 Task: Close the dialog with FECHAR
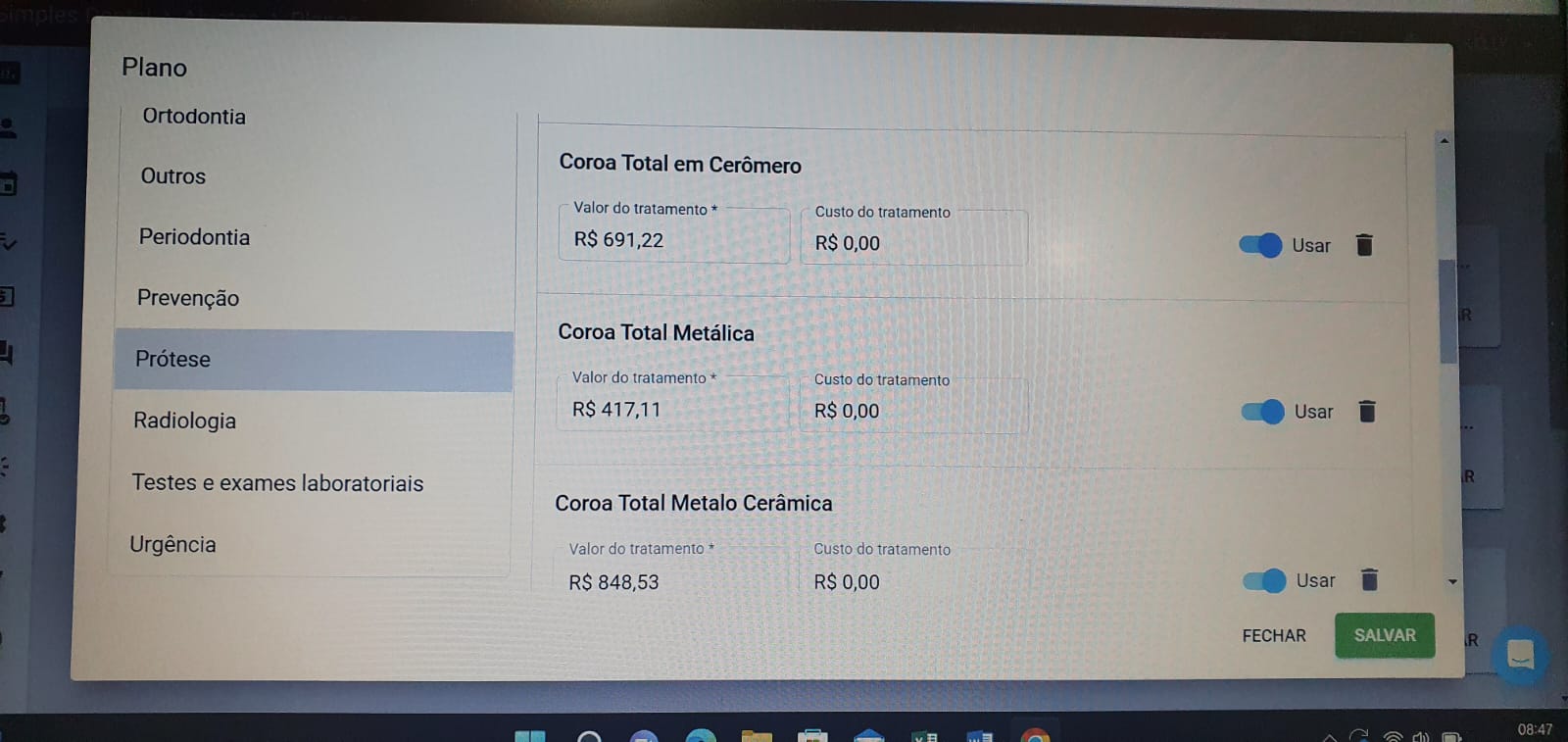click(1274, 636)
